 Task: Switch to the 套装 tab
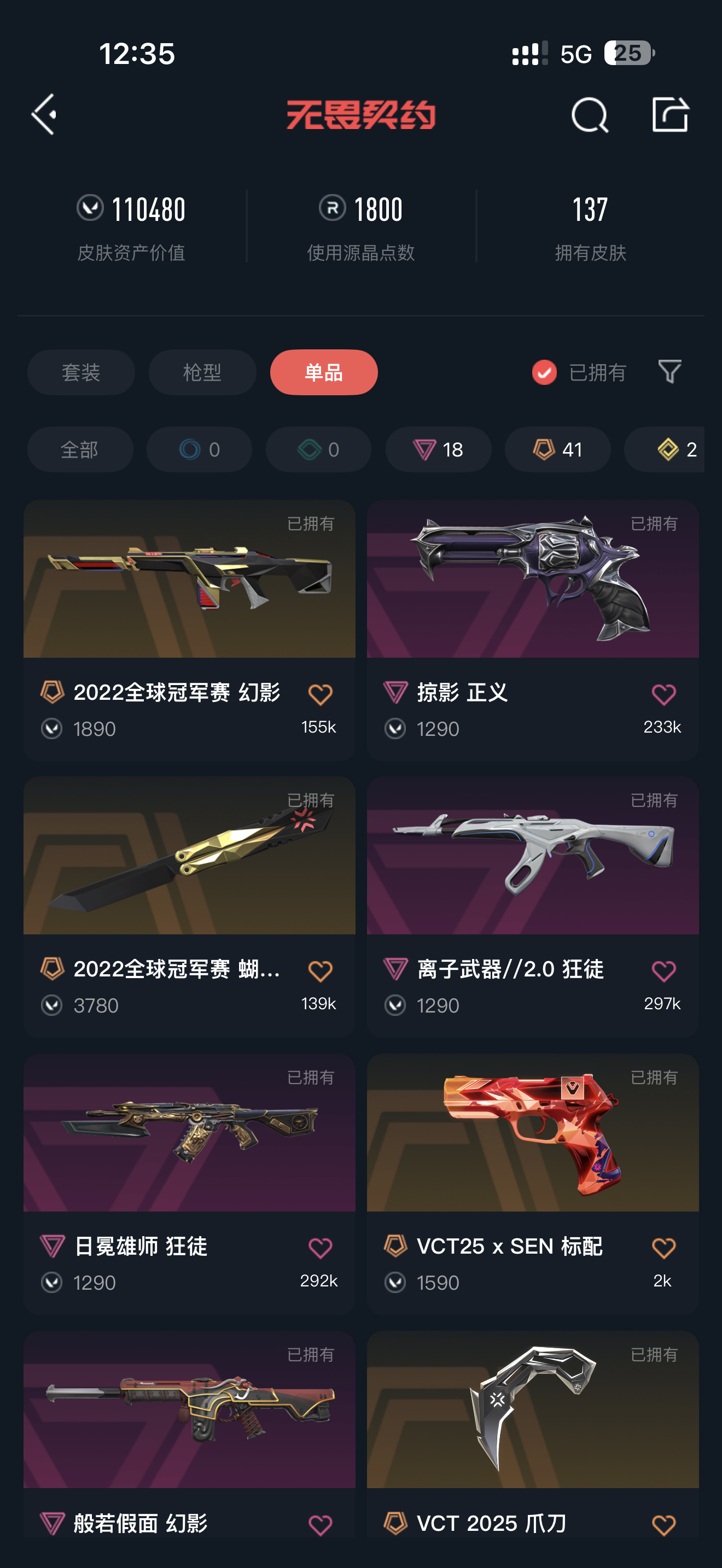(81, 372)
